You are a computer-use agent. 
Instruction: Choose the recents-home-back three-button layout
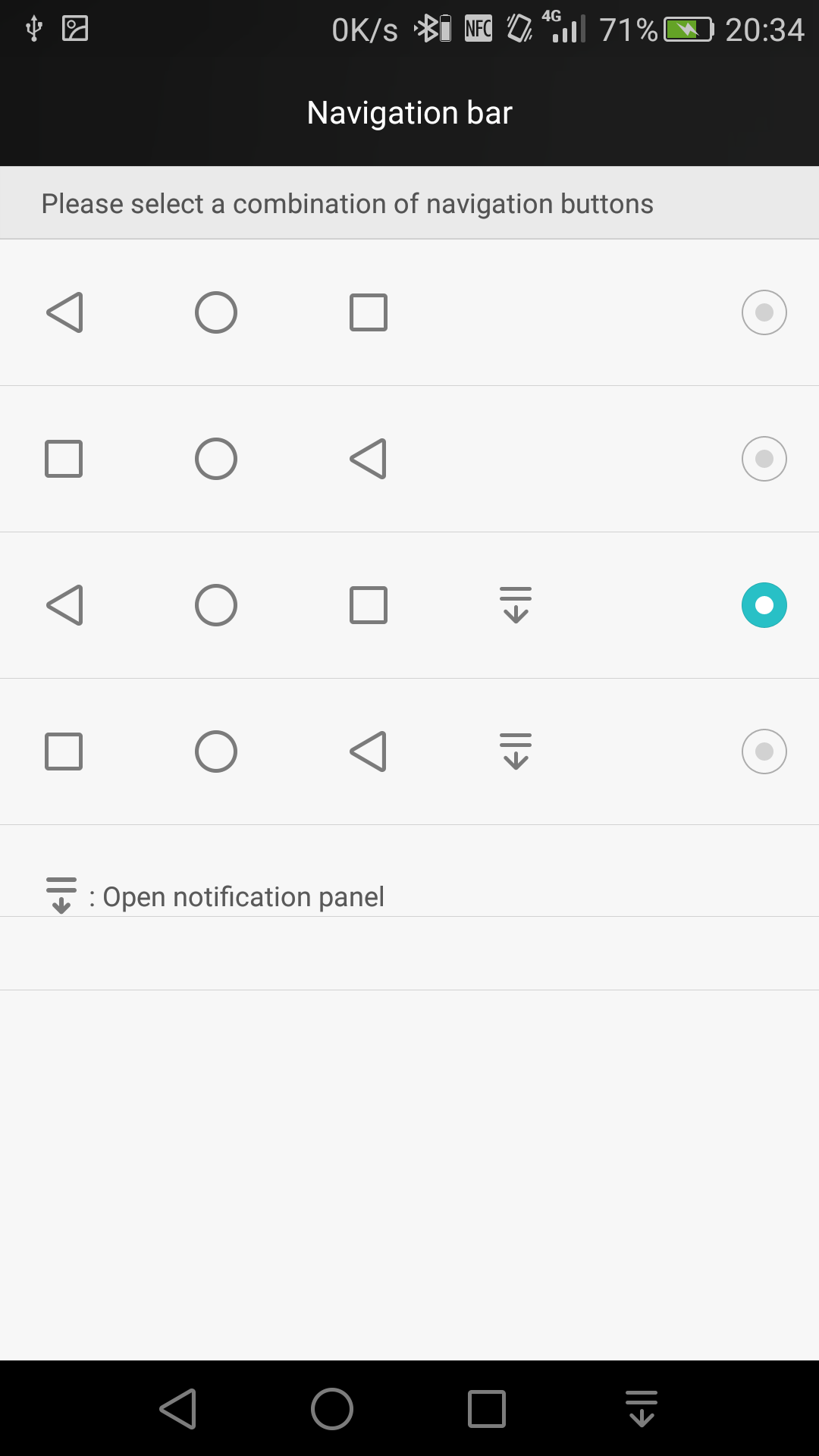tap(409, 459)
